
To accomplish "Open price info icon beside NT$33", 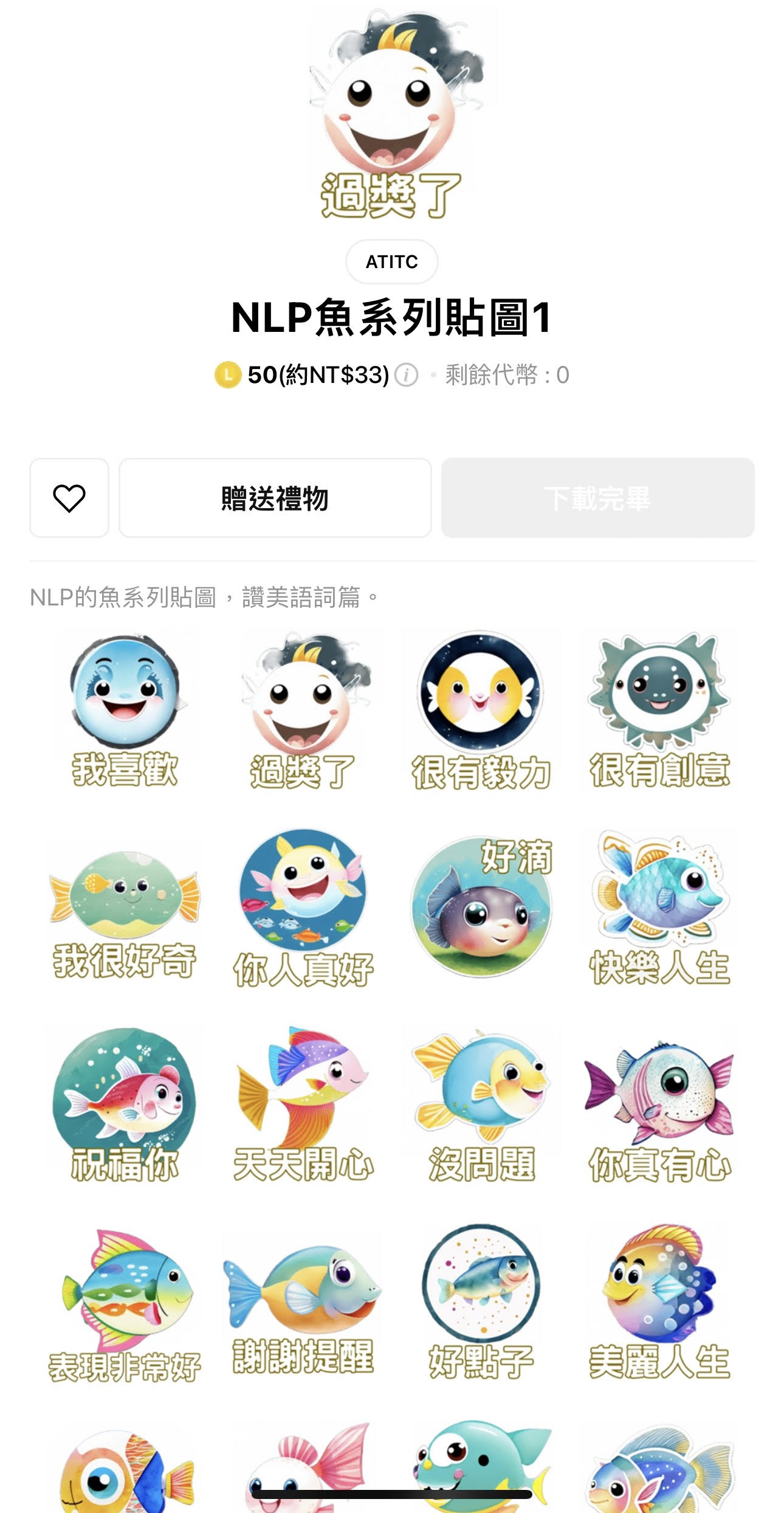I will (407, 375).
